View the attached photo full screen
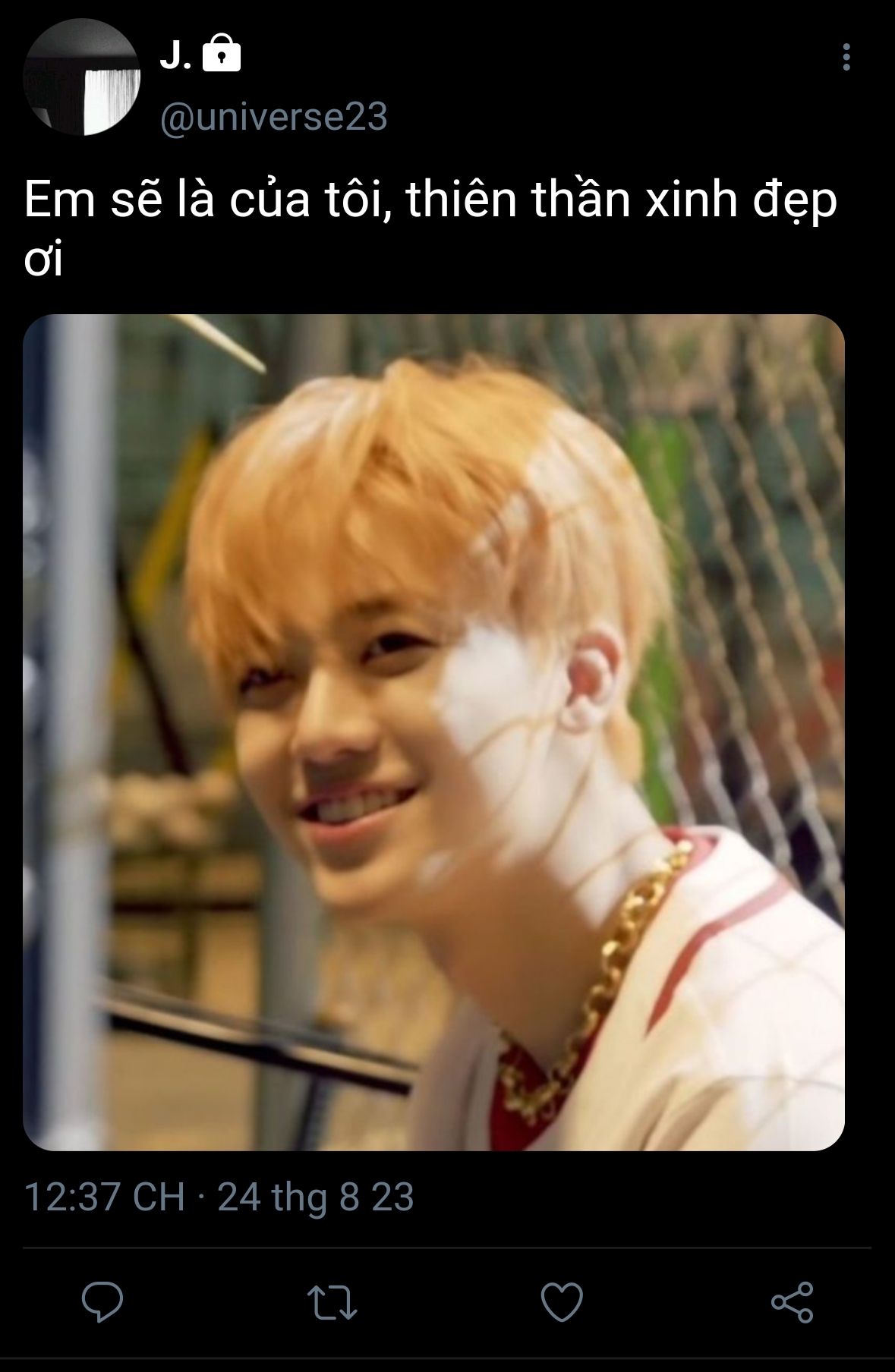Viewport: 895px width, 1372px height. click(433, 732)
